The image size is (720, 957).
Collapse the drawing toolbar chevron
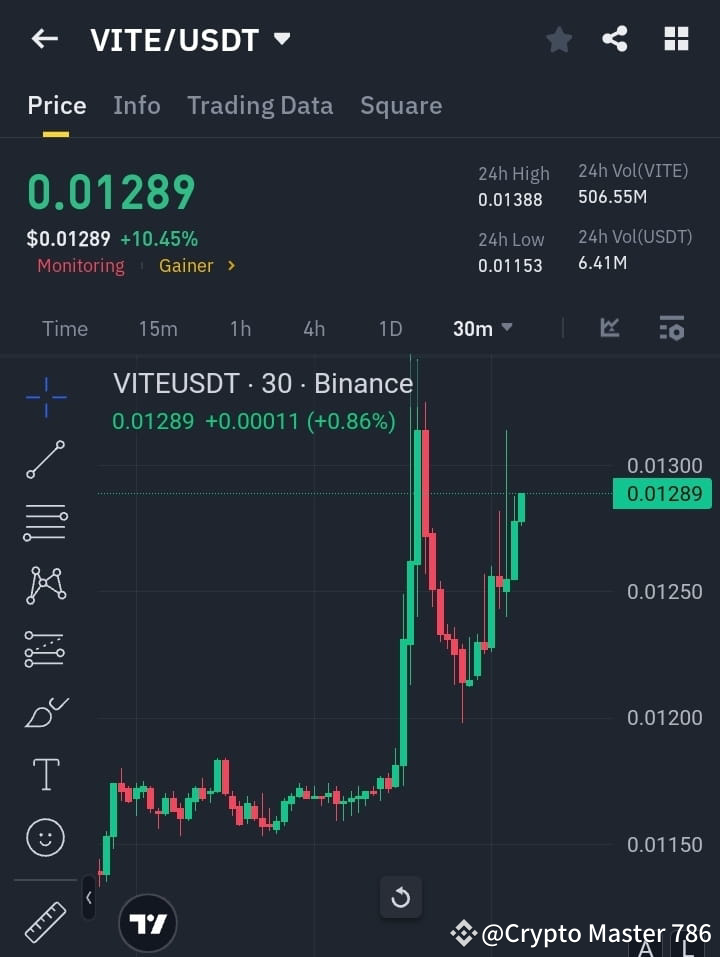(89, 898)
